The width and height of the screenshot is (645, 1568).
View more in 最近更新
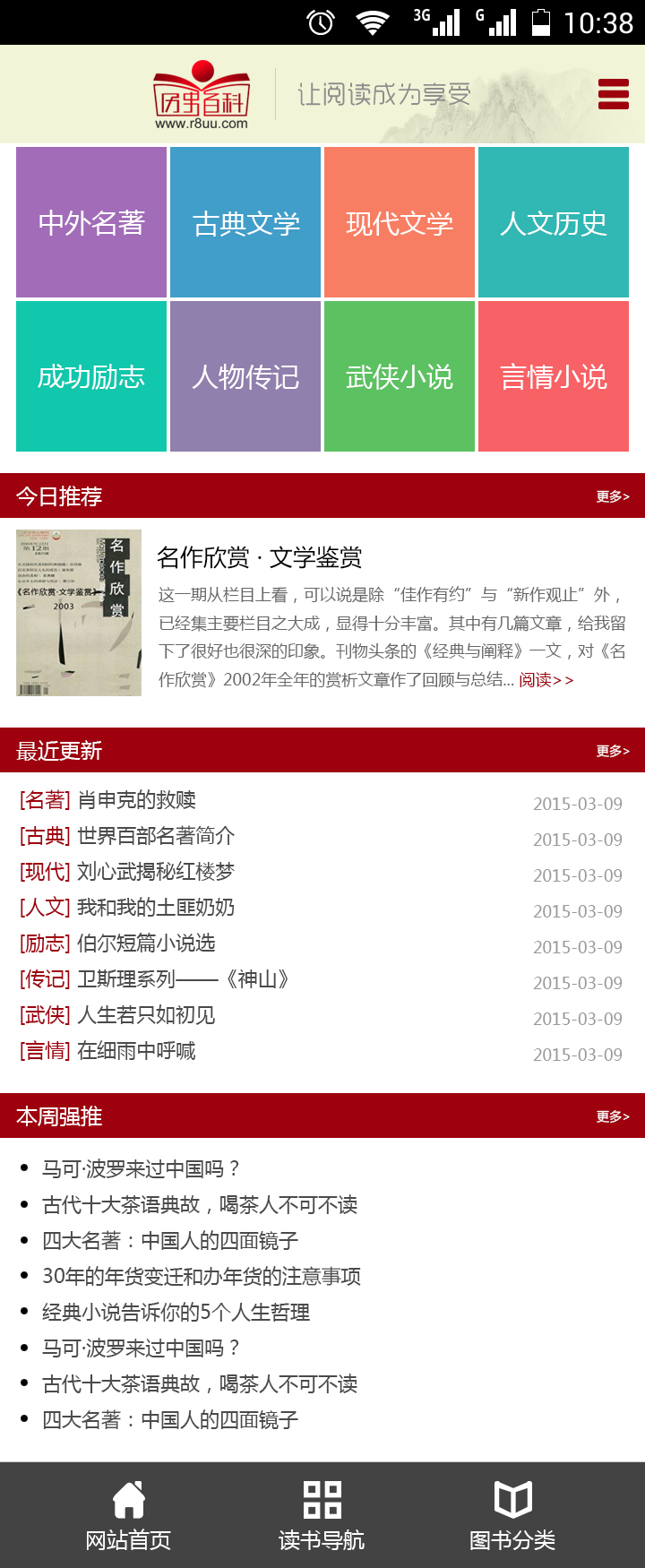pos(613,751)
